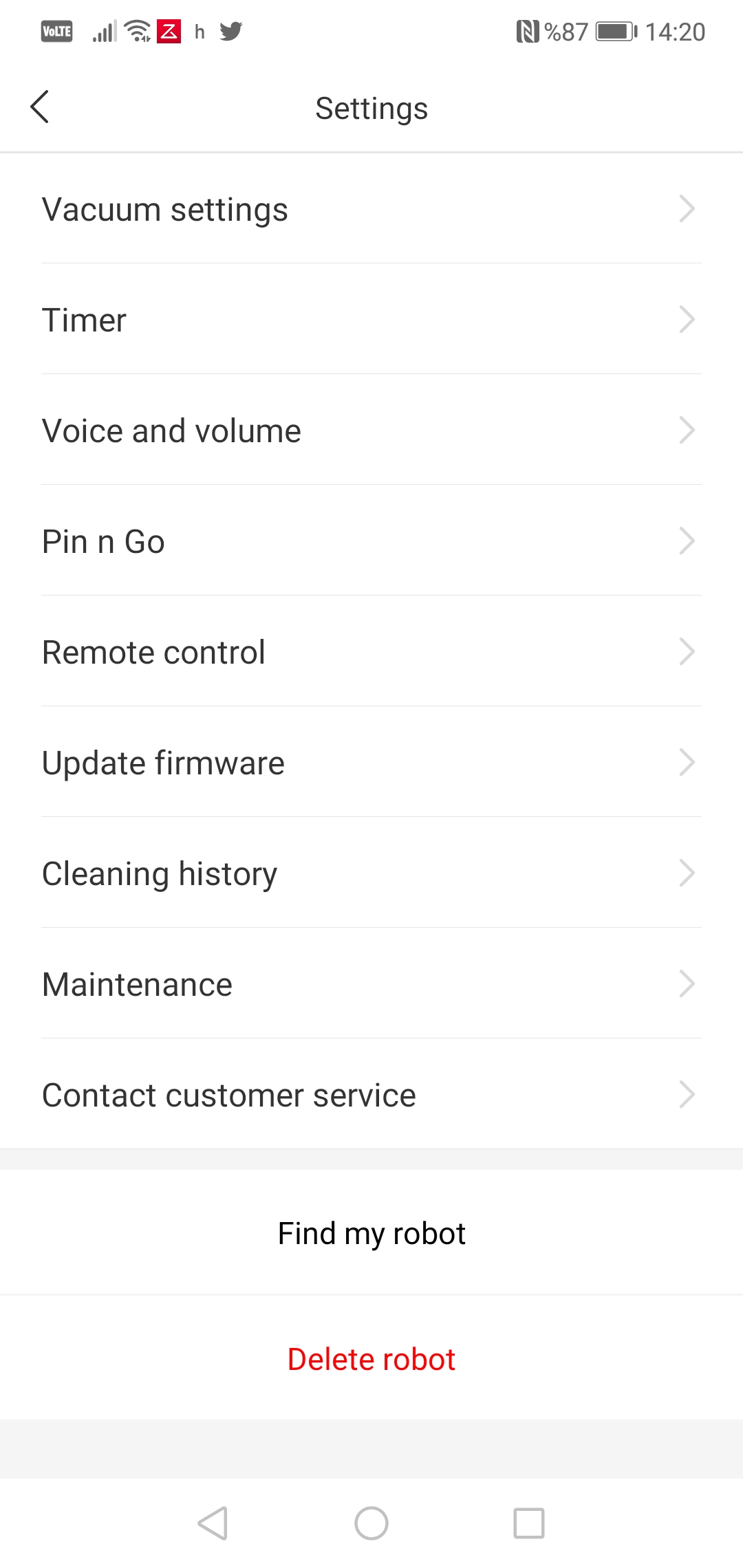Open Voice and volume settings

point(371,431)
